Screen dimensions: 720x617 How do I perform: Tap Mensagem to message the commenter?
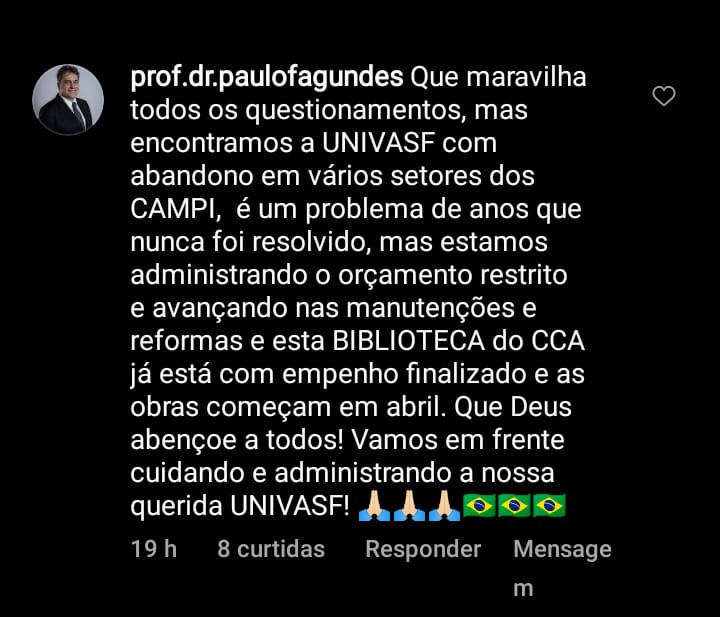coord(561,551)
